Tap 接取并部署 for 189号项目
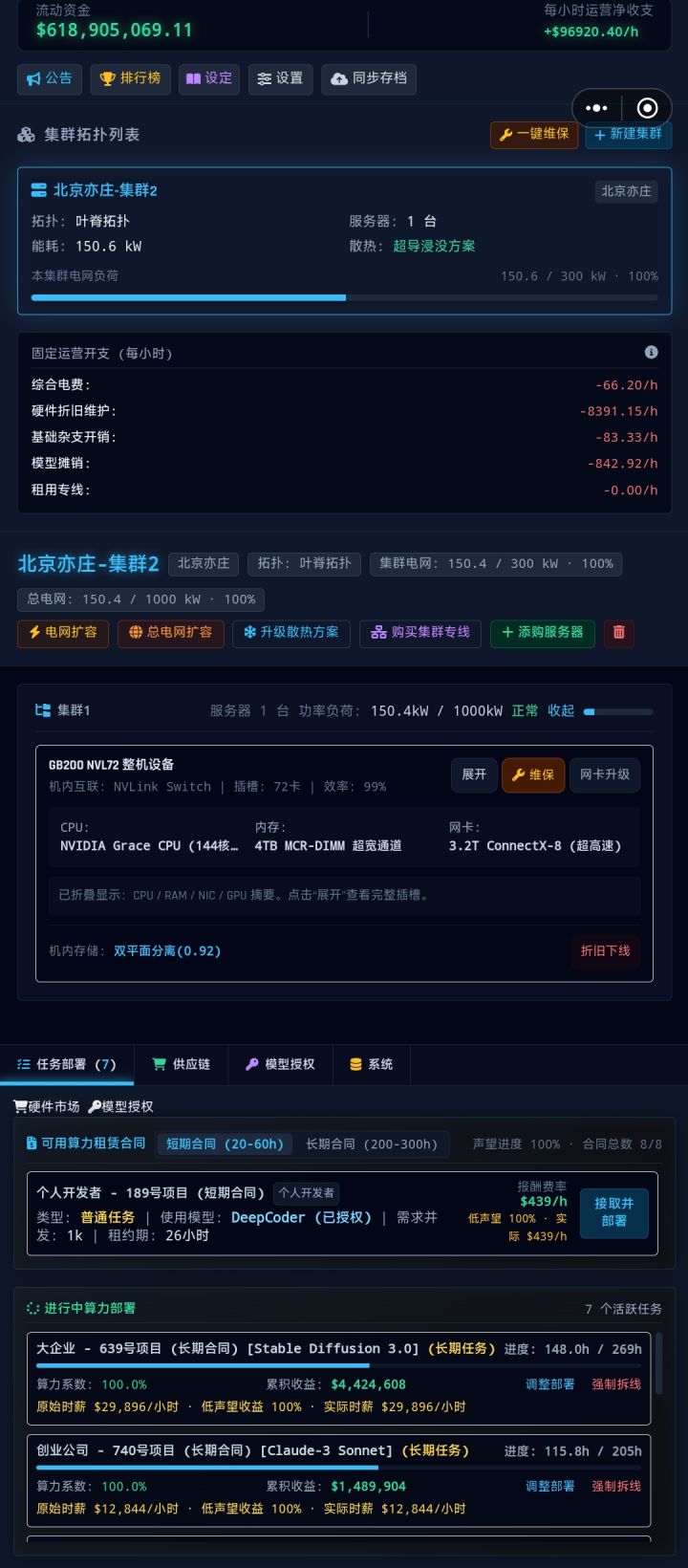This screenshot has height=1568, width=688. click(x=613, y=1212)
